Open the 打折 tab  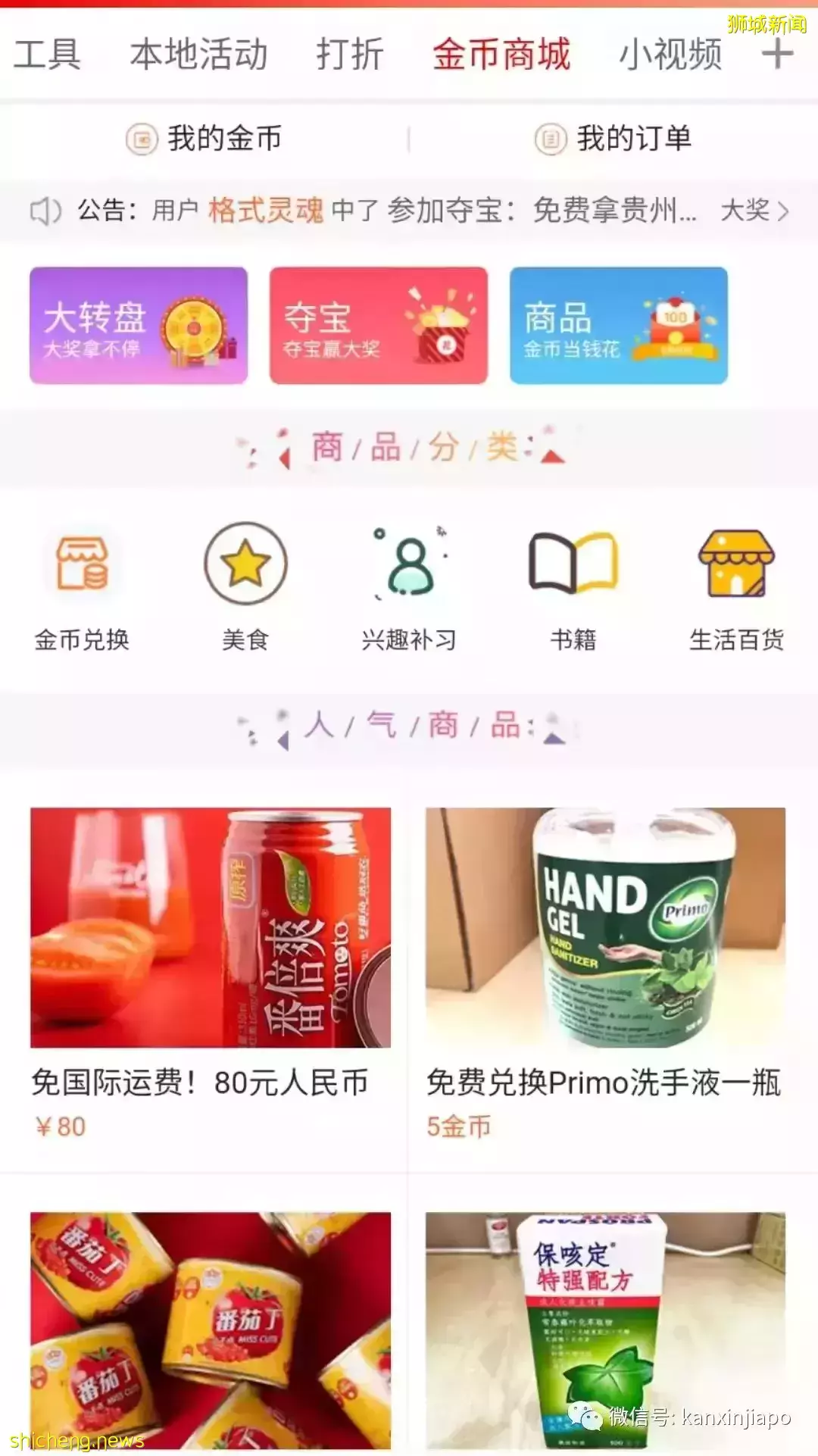[348, 55]
